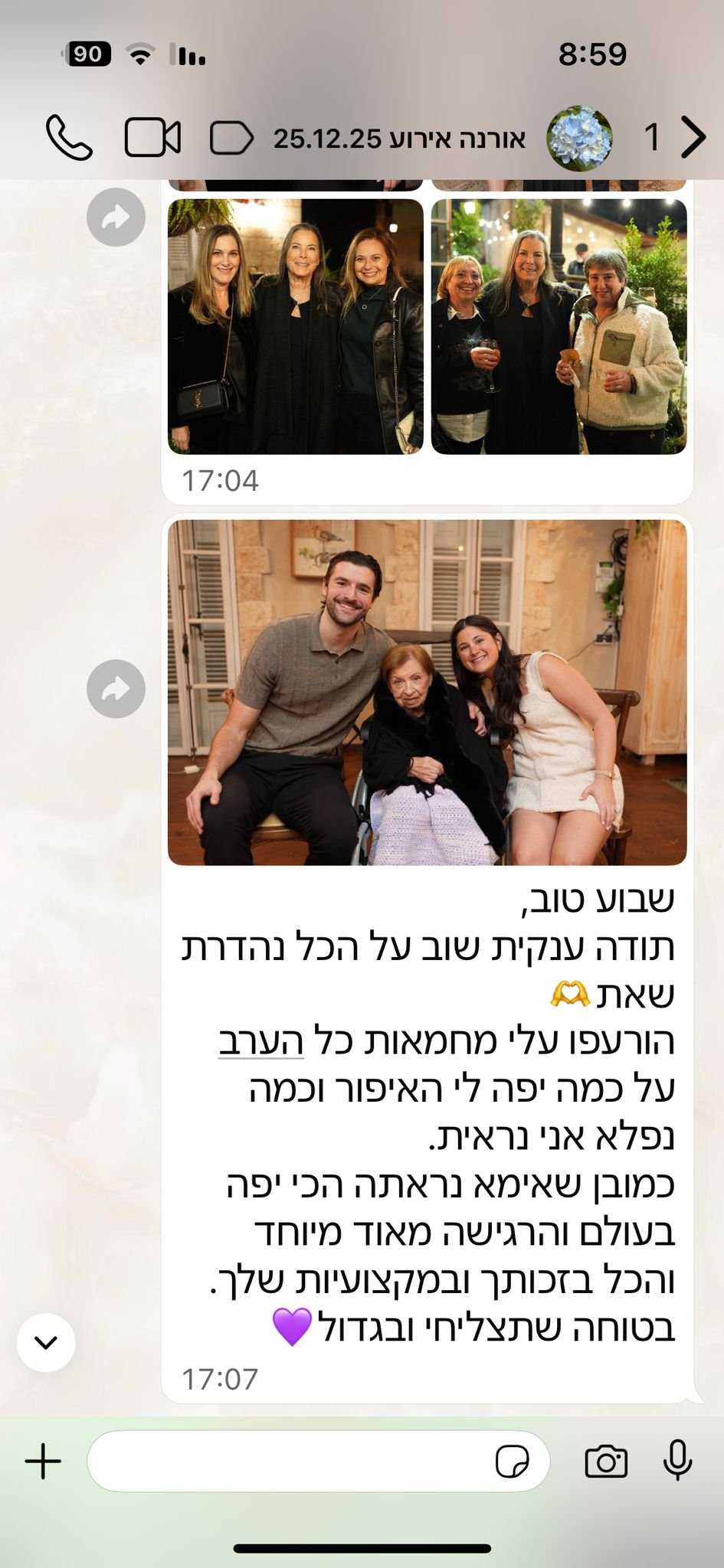Forward the photo album sent at 17:04
The image size is (724, 1568).
click(x=116, y=217)
